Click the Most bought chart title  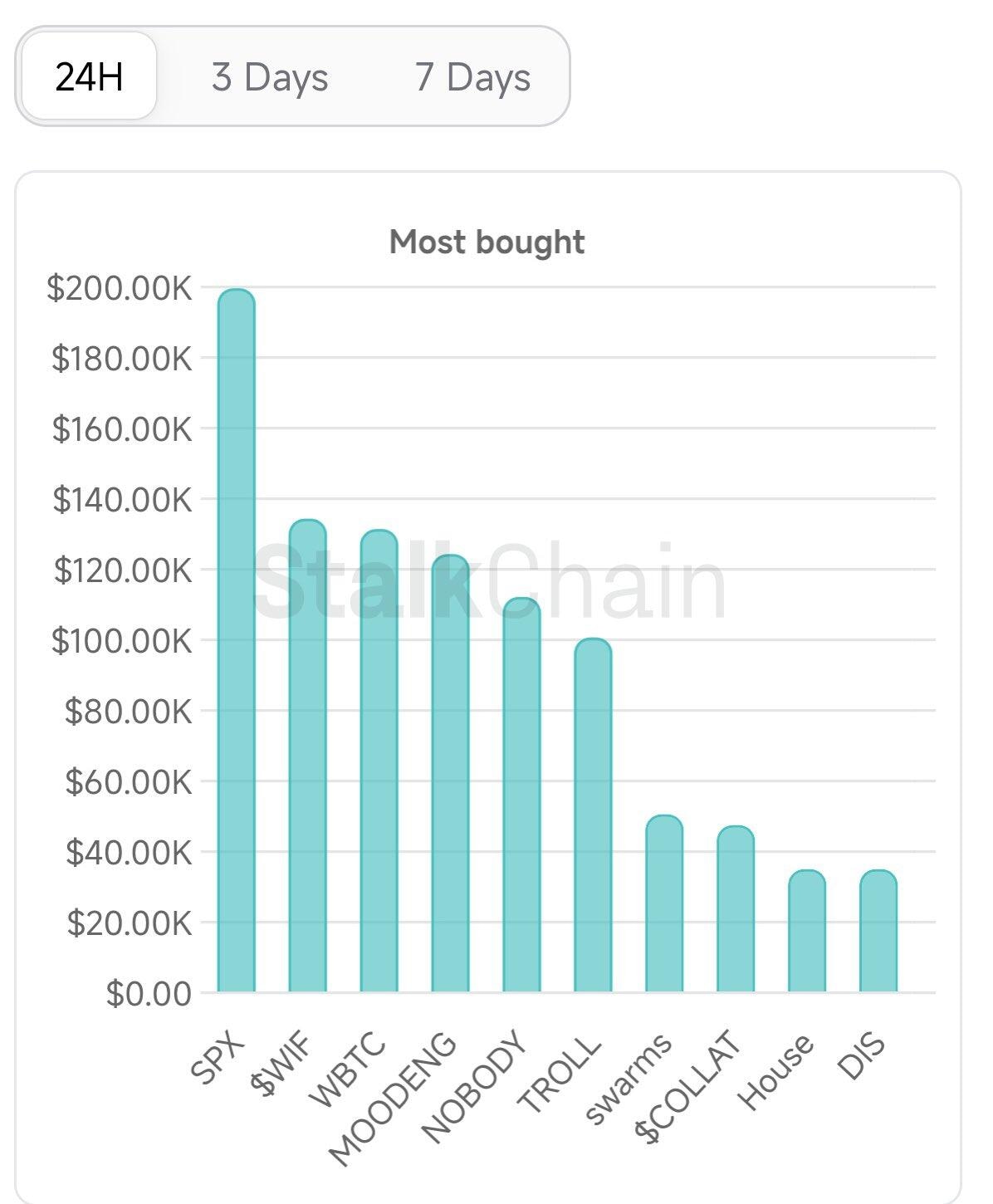(x=487, y=242)
